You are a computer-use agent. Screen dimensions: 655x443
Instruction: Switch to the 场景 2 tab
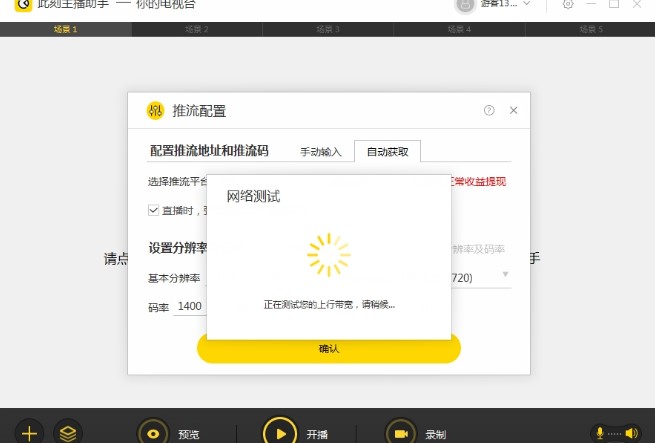coord(197,29)
